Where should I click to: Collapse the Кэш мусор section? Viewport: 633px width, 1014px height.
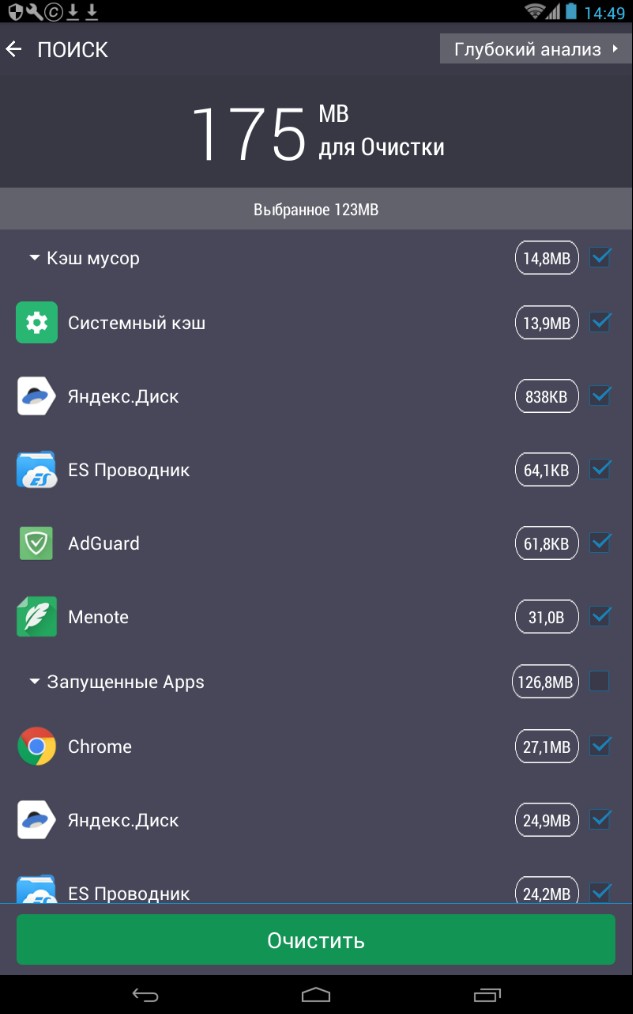[84, 258]
